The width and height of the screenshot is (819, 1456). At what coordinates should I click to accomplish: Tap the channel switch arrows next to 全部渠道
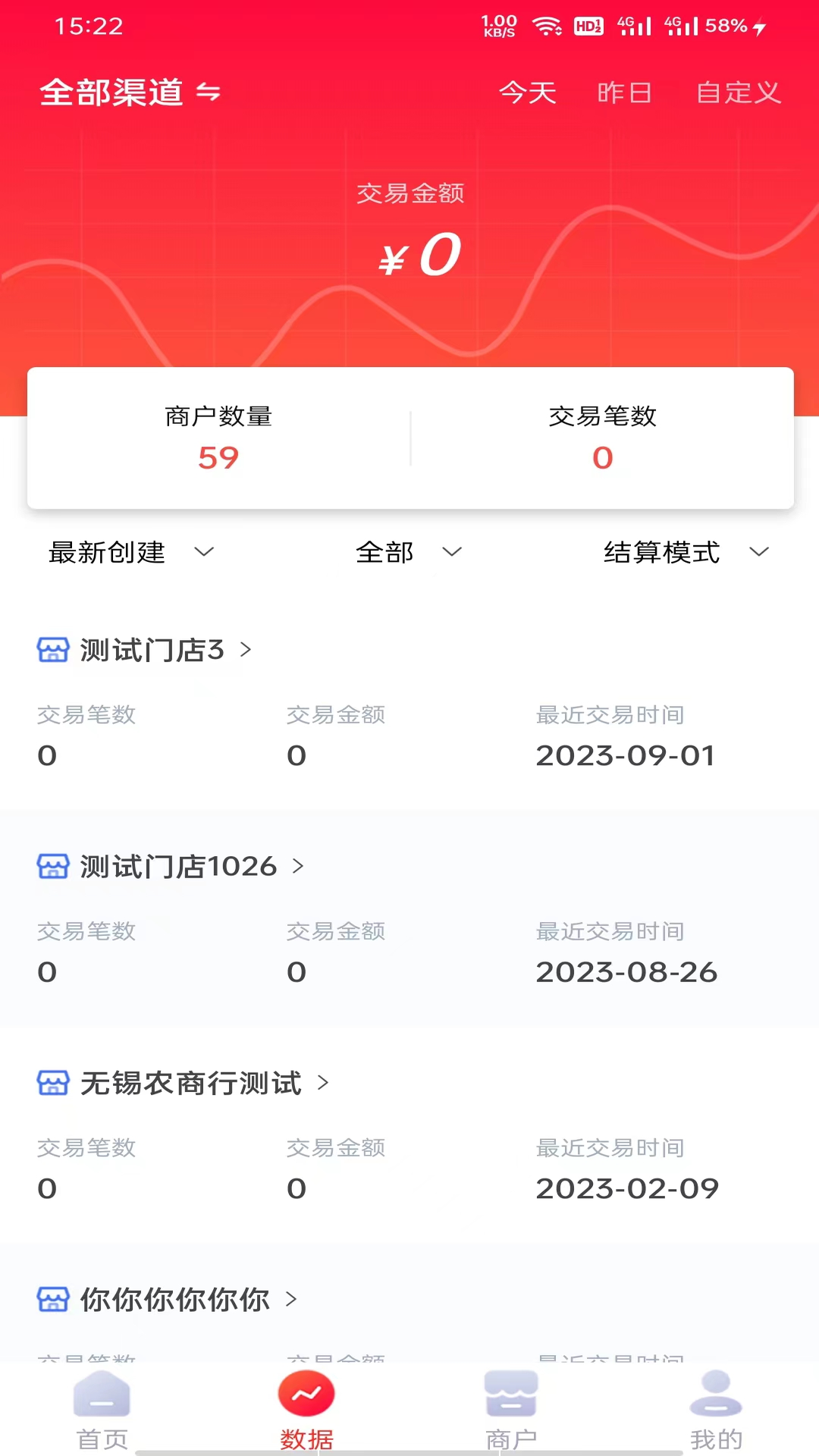click(210, 92)
